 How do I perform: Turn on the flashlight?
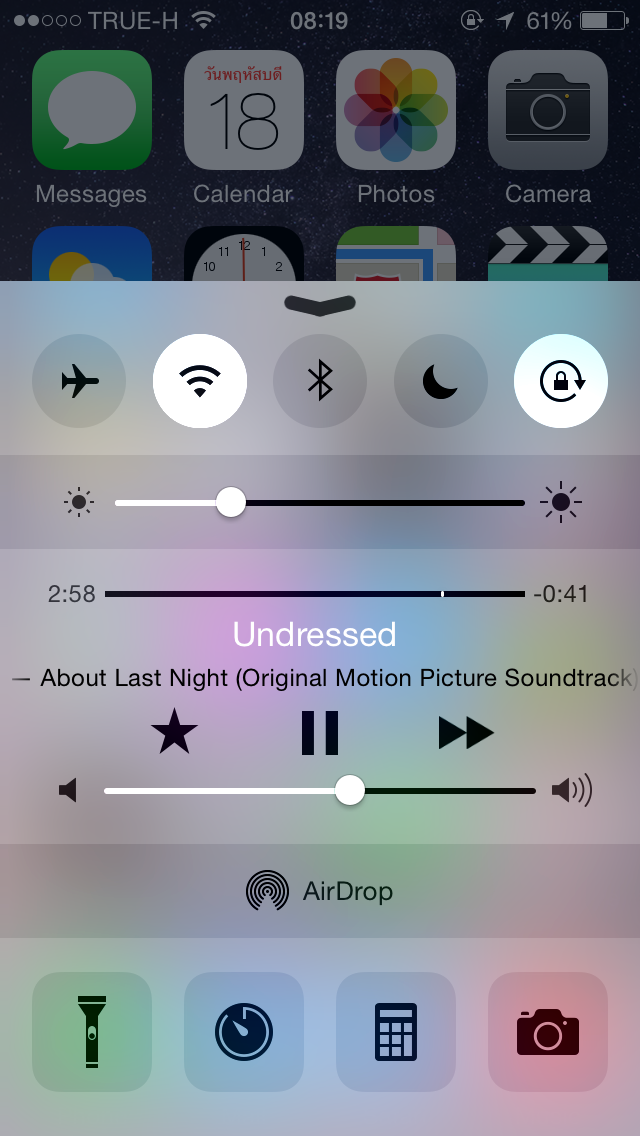click(x=92, y=1032)
